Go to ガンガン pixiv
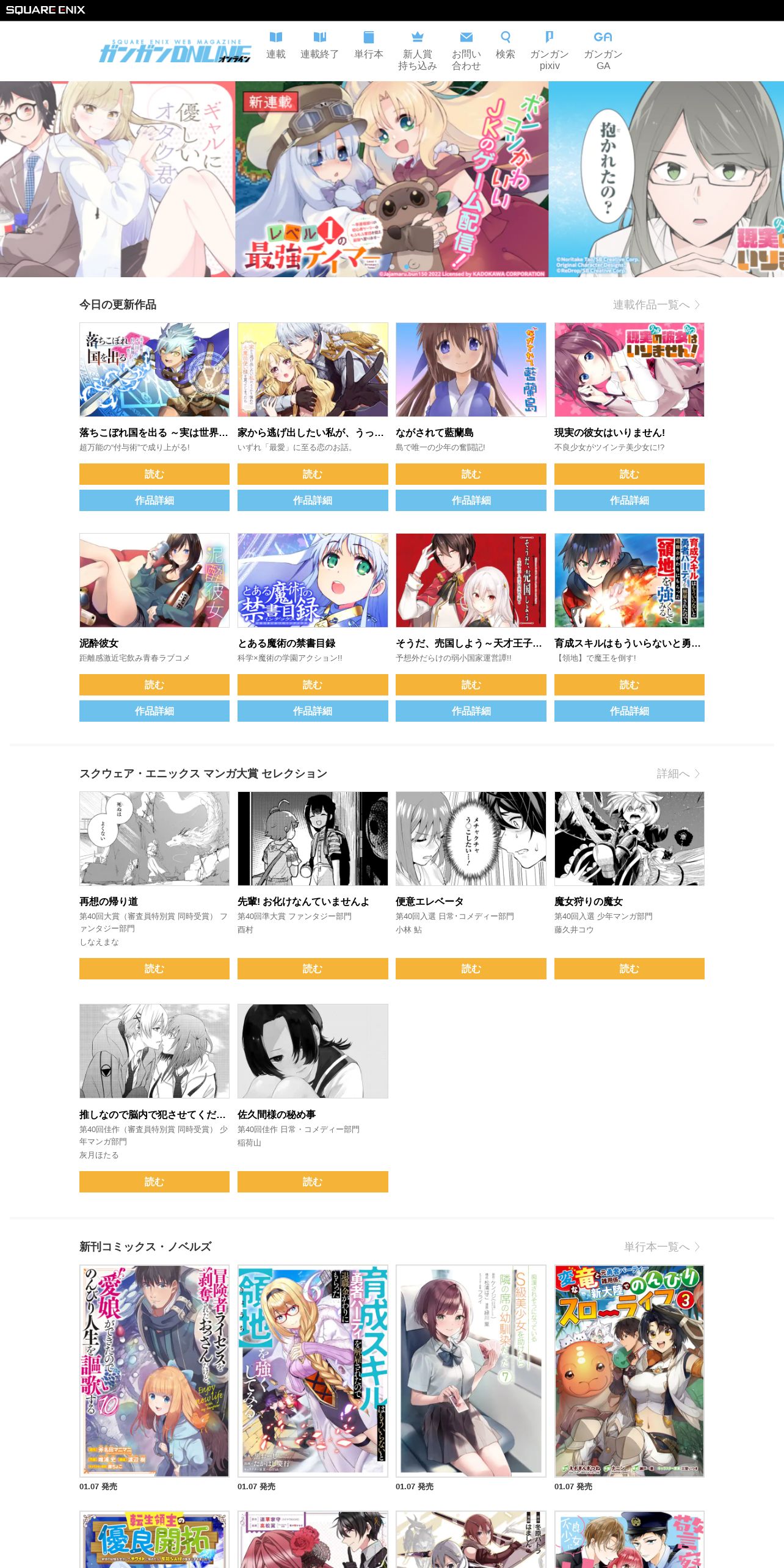 [550, 51]
